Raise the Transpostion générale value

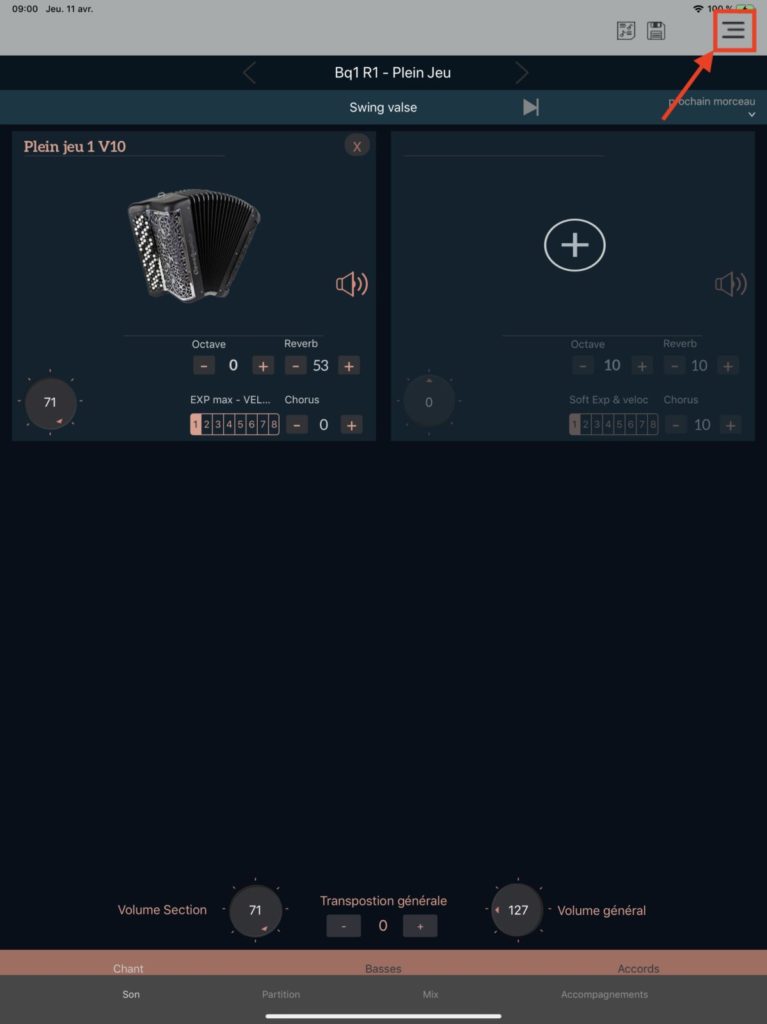(x=420, y=927)
